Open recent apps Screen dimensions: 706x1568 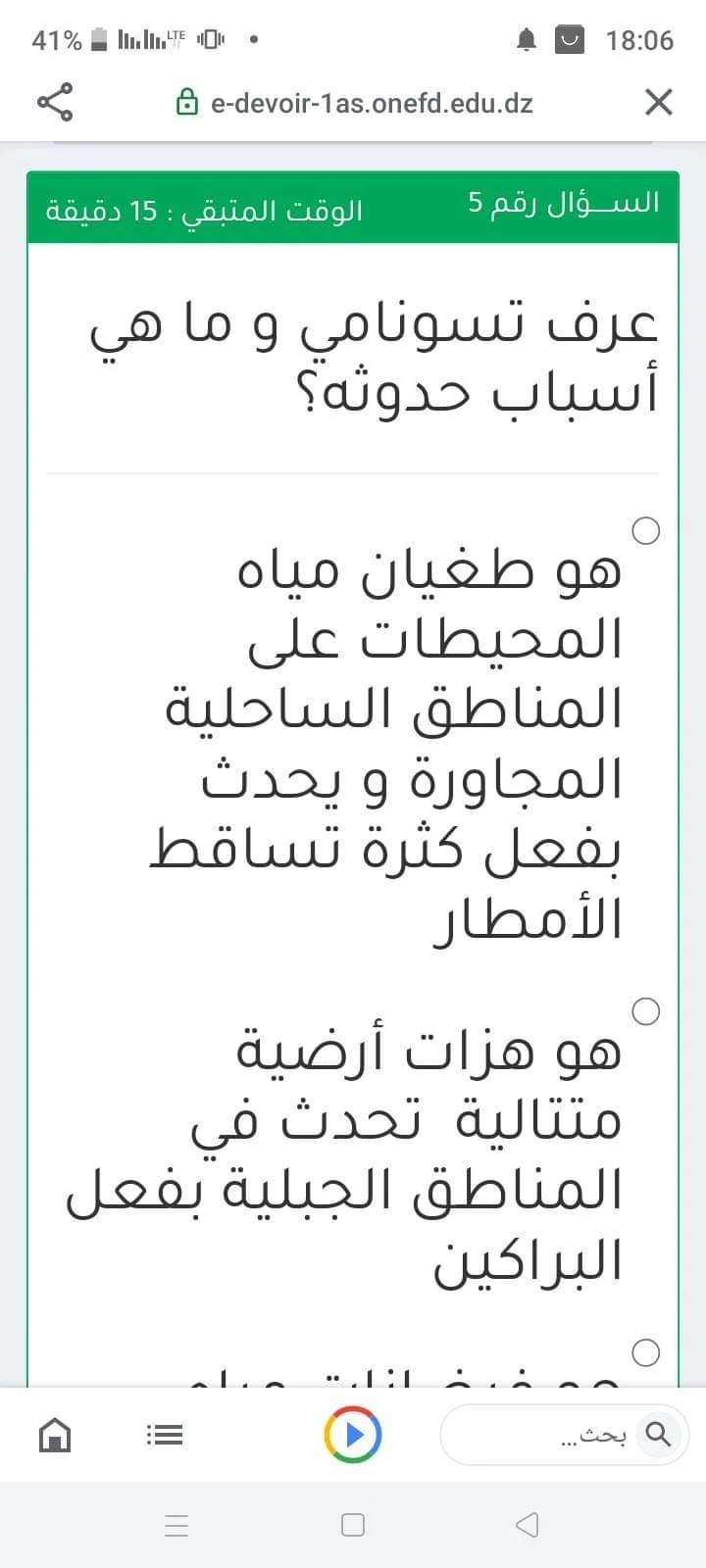[176, 1525]
